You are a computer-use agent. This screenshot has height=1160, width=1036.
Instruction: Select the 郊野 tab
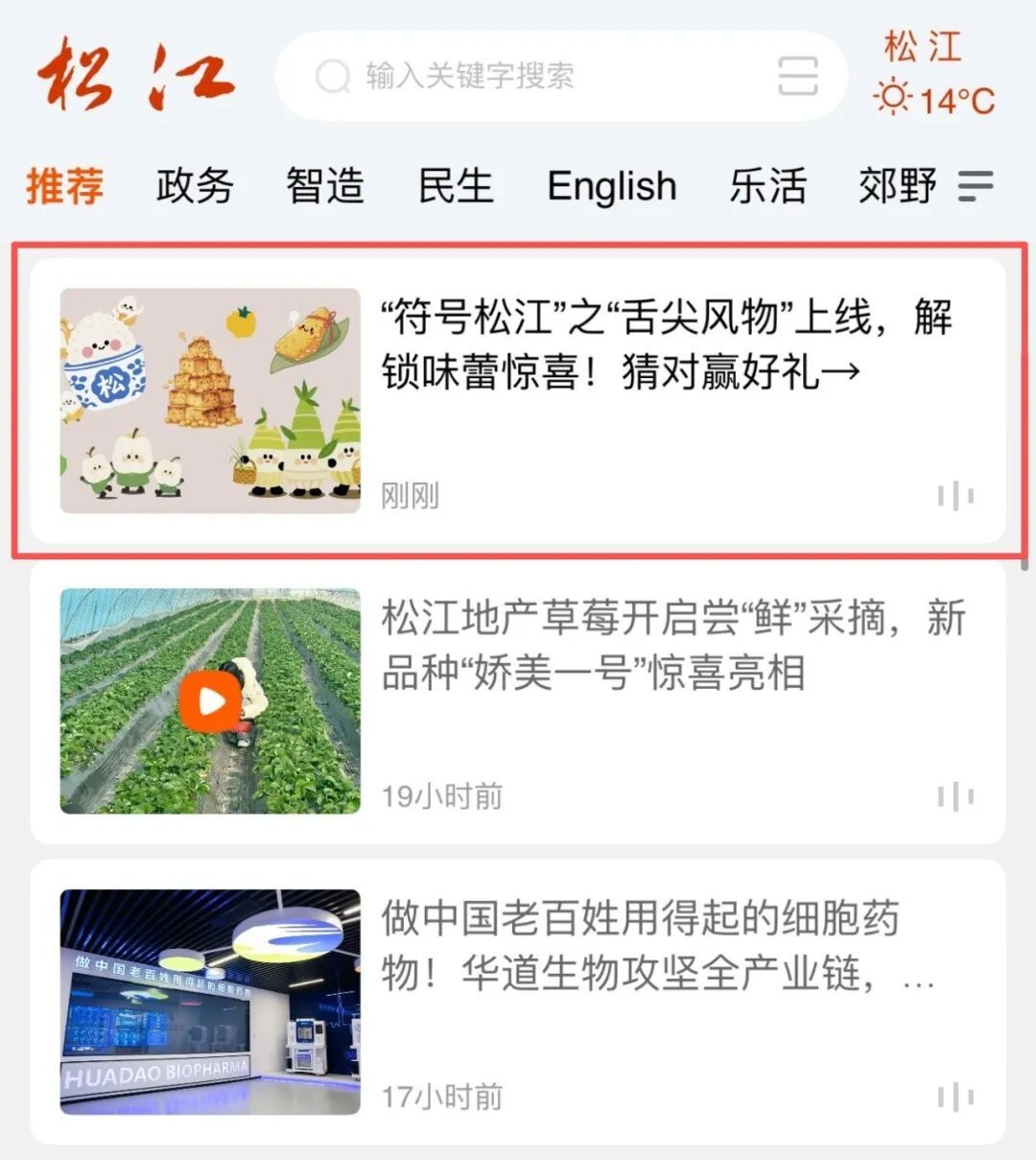[897, 185]
